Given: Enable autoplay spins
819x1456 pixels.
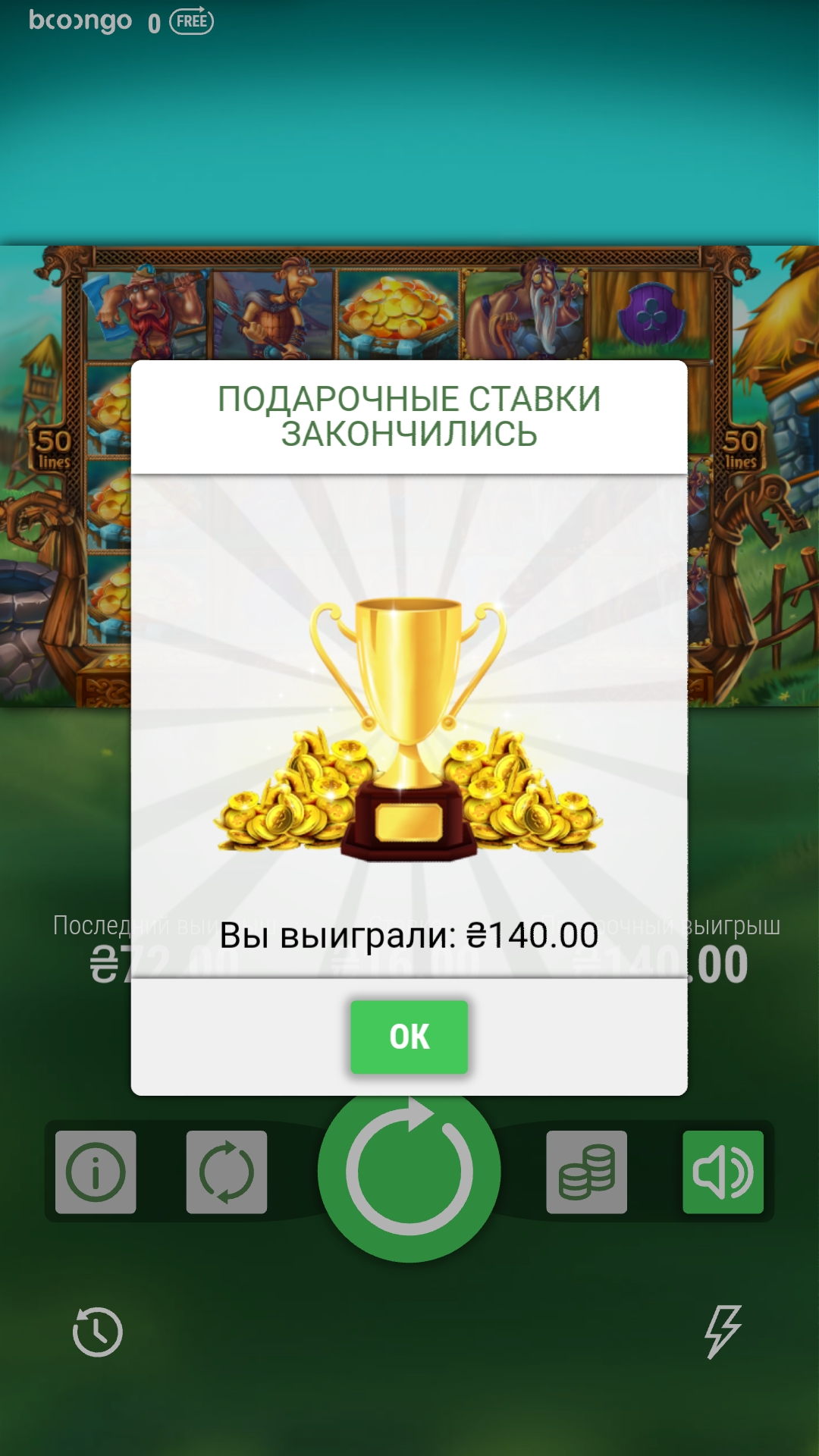Looking at the screenshot, I should 227,1172.
